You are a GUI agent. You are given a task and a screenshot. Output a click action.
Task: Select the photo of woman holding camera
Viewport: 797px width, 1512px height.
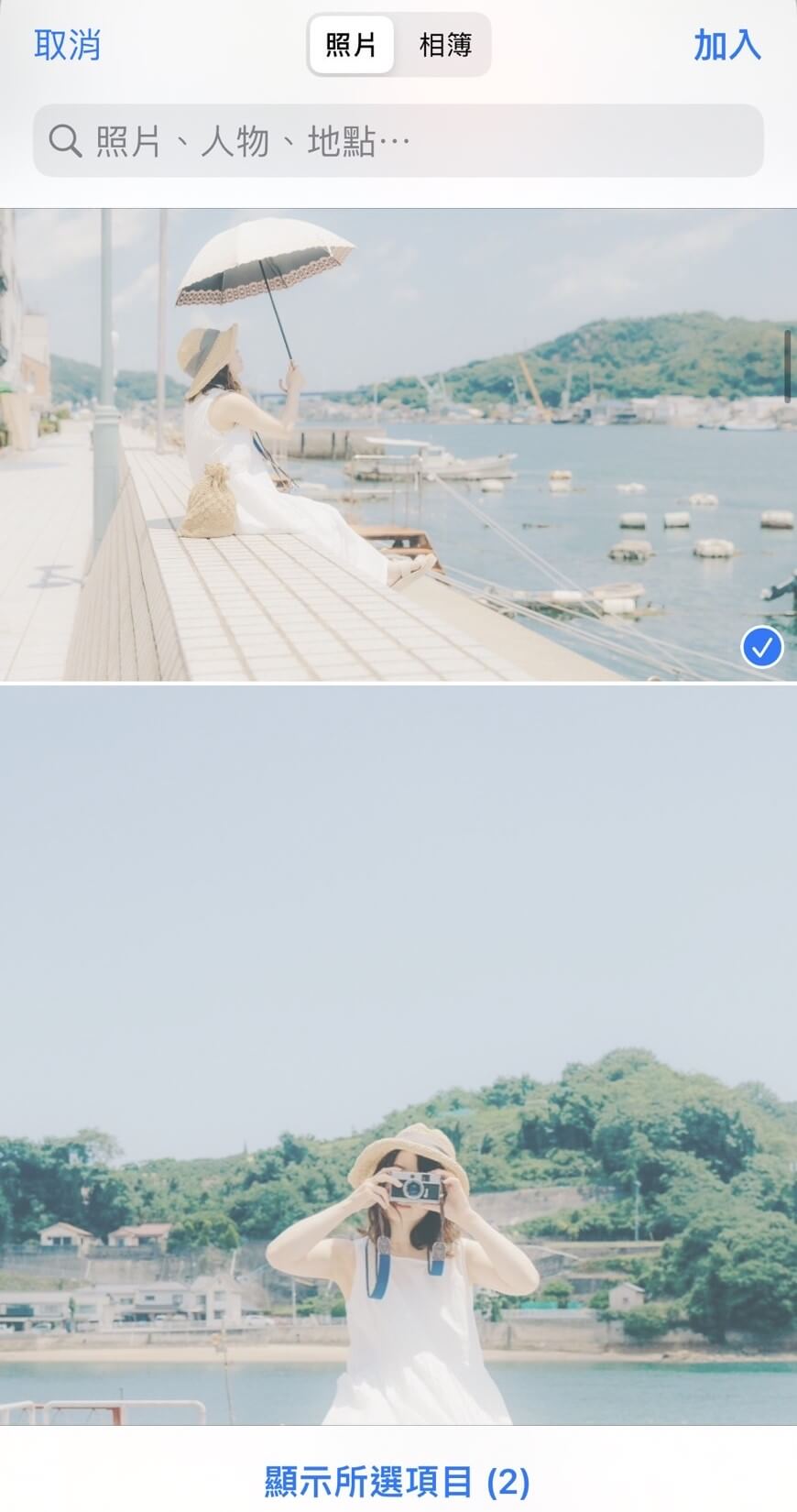398,1054
